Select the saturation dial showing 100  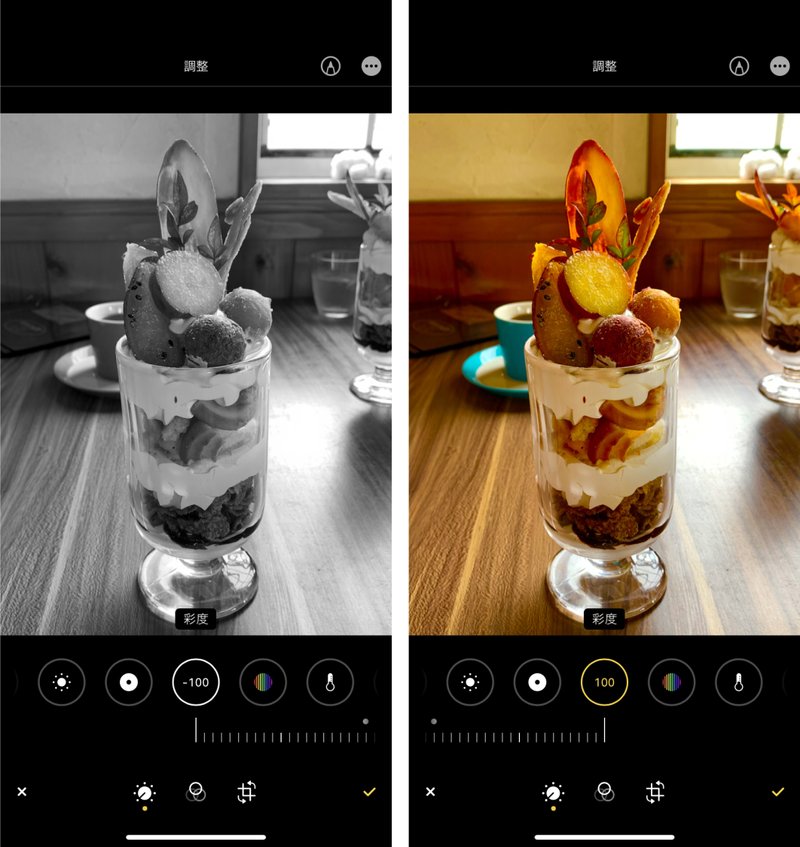604,682
